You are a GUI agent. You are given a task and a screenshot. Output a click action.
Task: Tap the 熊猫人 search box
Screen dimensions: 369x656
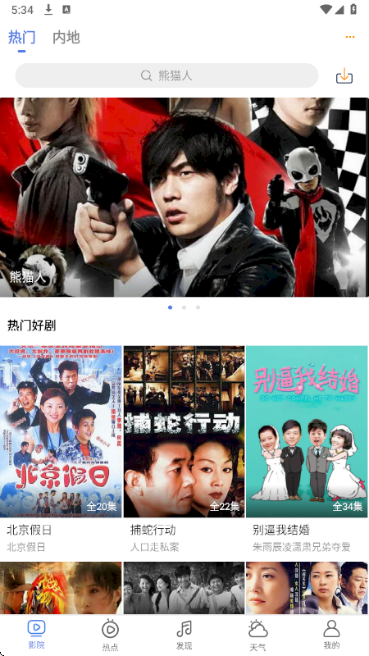point(167,75)
